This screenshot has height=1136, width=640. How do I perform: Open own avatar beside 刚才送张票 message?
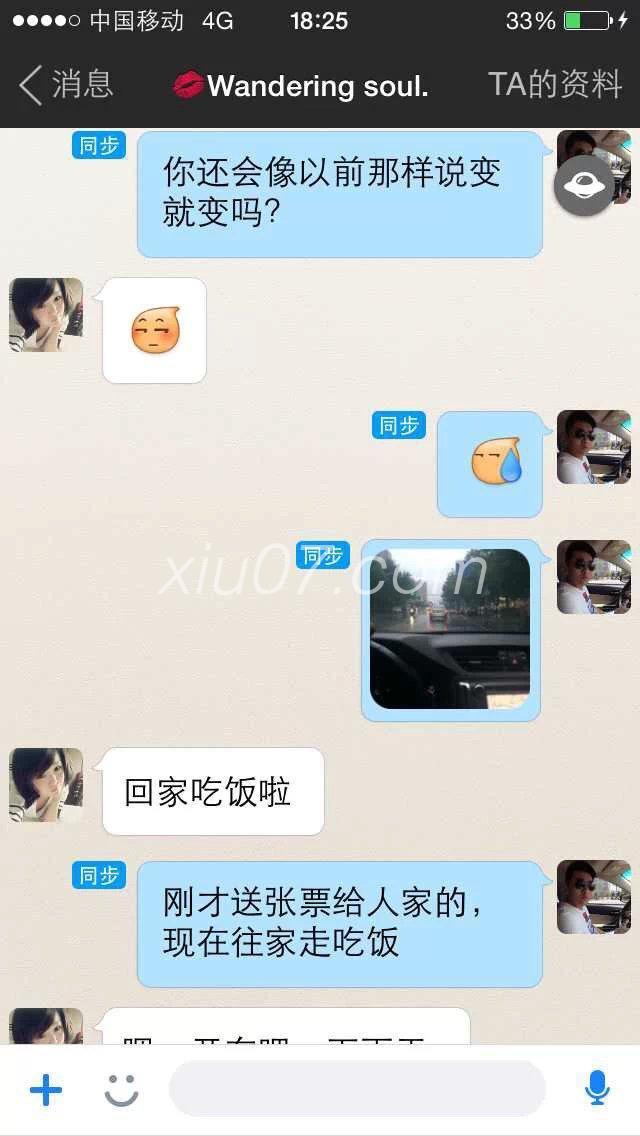point(593,896)
